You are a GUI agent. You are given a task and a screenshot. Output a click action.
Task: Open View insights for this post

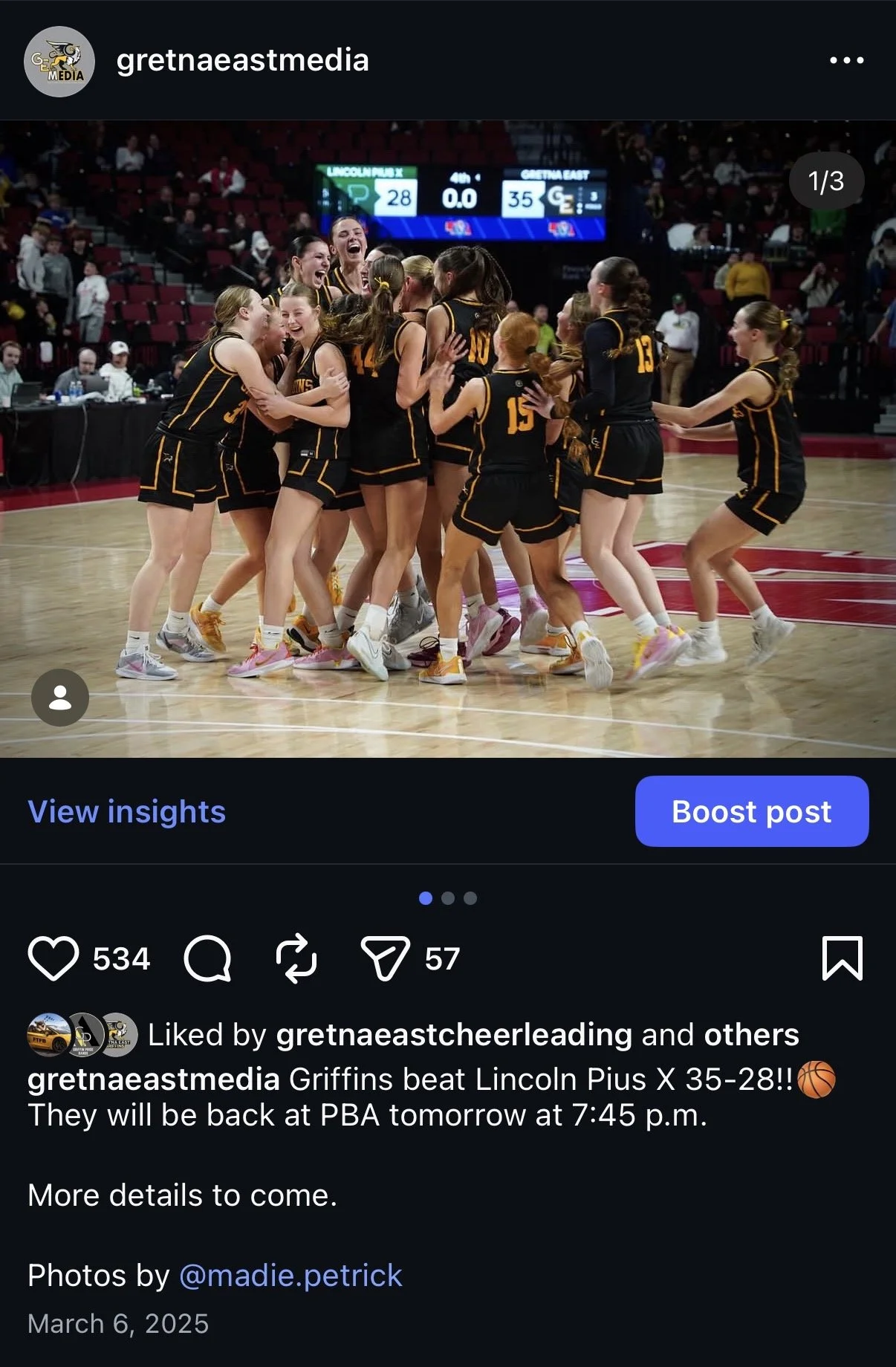pos(126,811)
